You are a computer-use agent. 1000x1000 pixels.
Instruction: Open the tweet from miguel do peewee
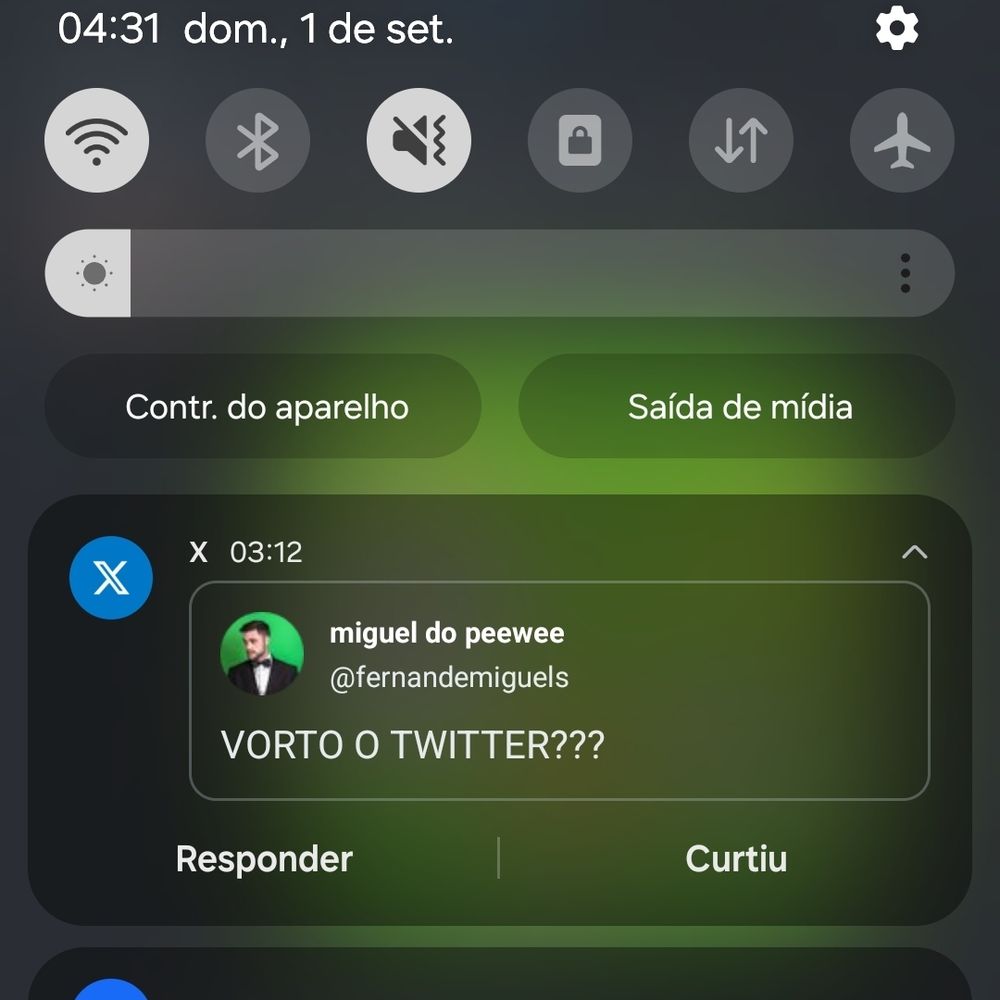559,691
